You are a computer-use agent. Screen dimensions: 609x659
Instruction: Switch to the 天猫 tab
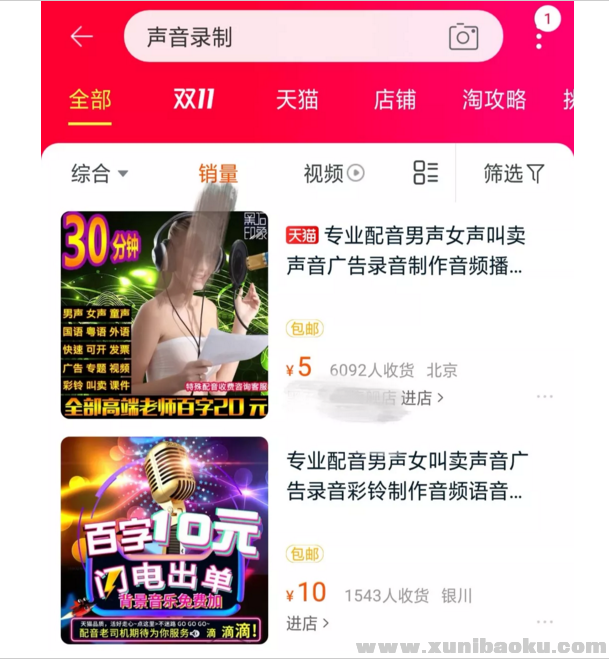pyautogui.click(x=297, y=100)
